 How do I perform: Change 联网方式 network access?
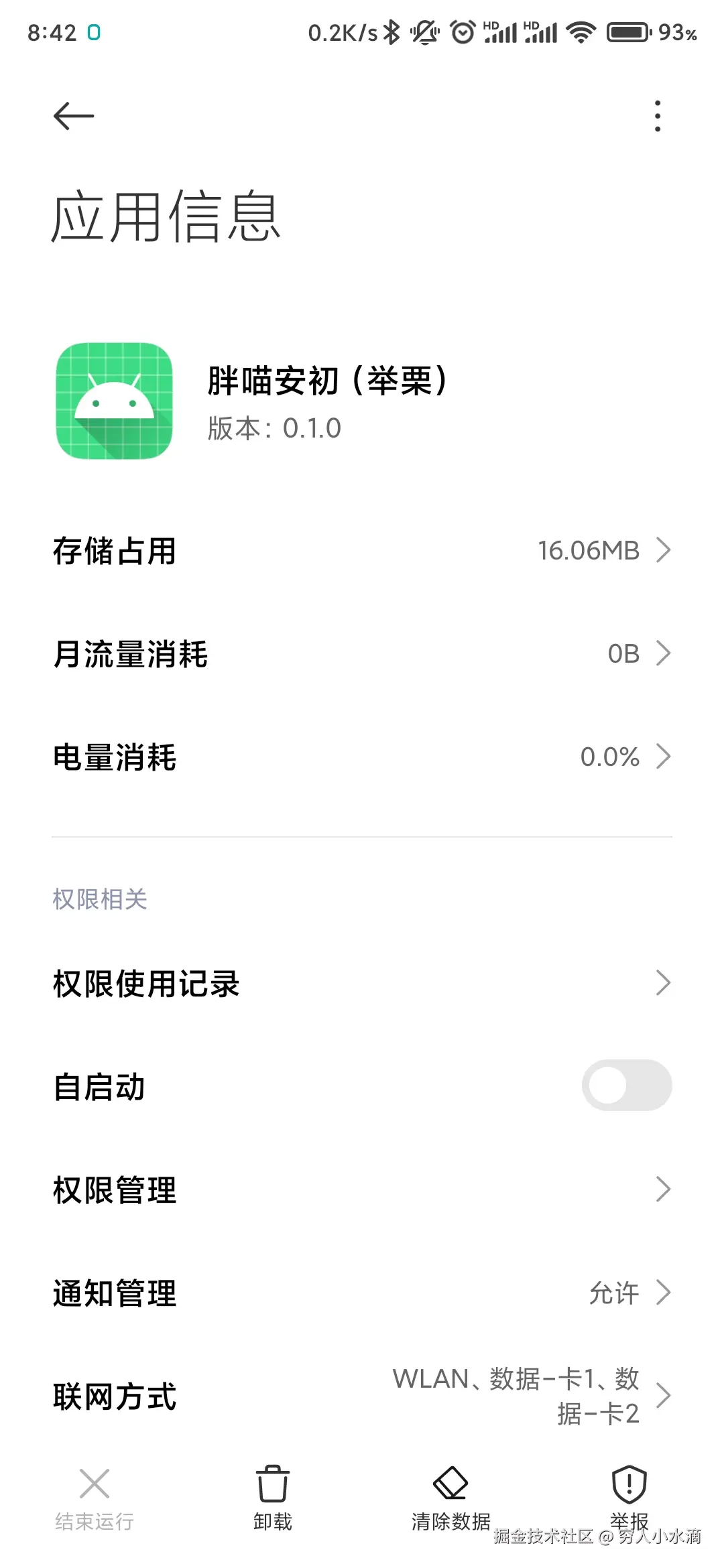pos(362,1396)
